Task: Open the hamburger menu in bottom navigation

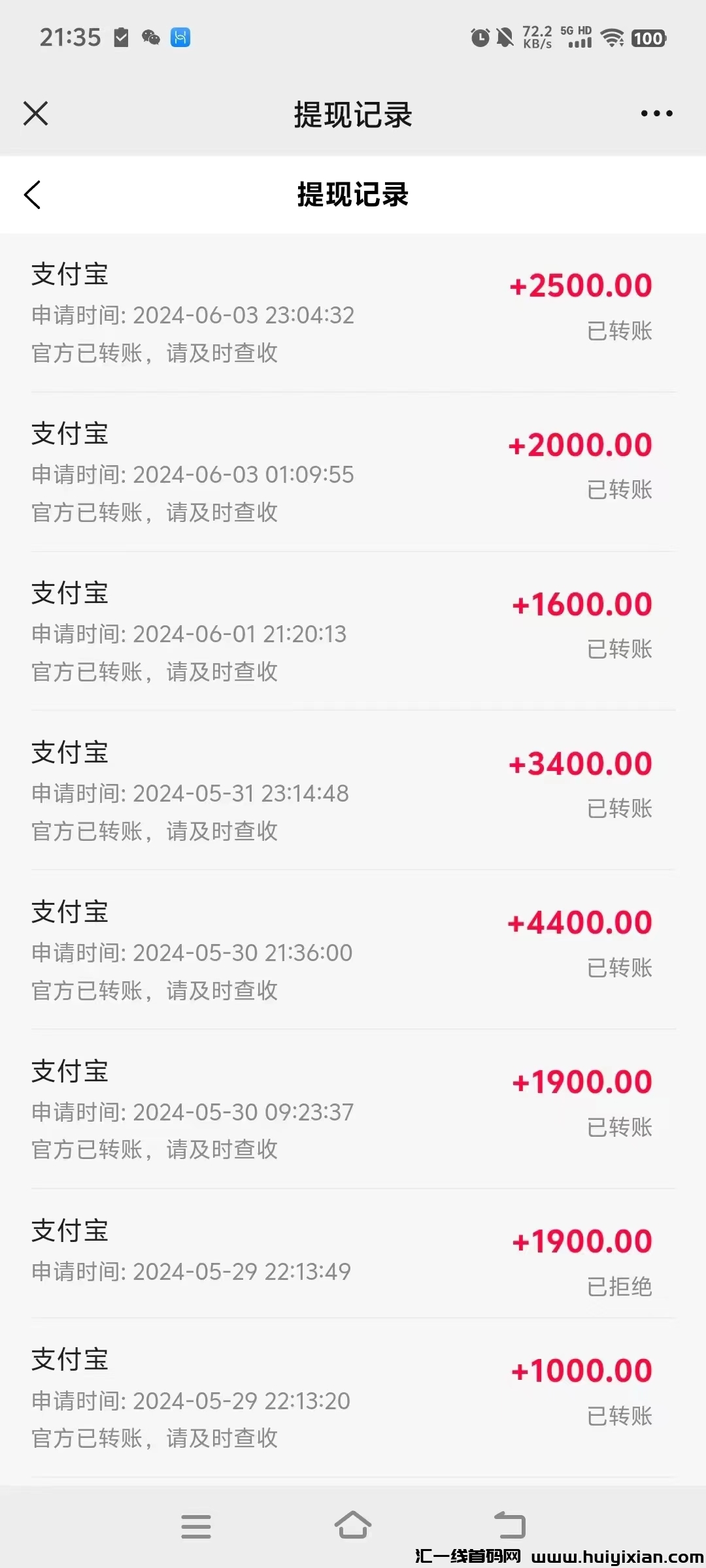Action: [x=196, y=1526]
